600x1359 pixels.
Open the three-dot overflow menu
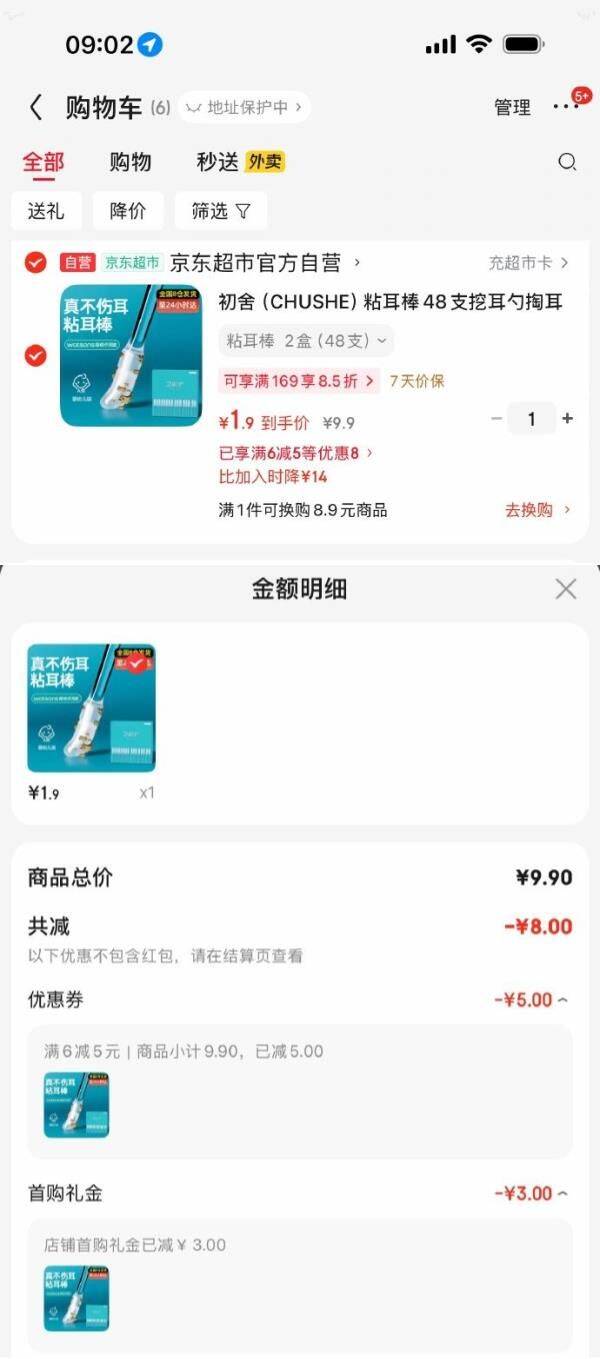pos(566,107)
